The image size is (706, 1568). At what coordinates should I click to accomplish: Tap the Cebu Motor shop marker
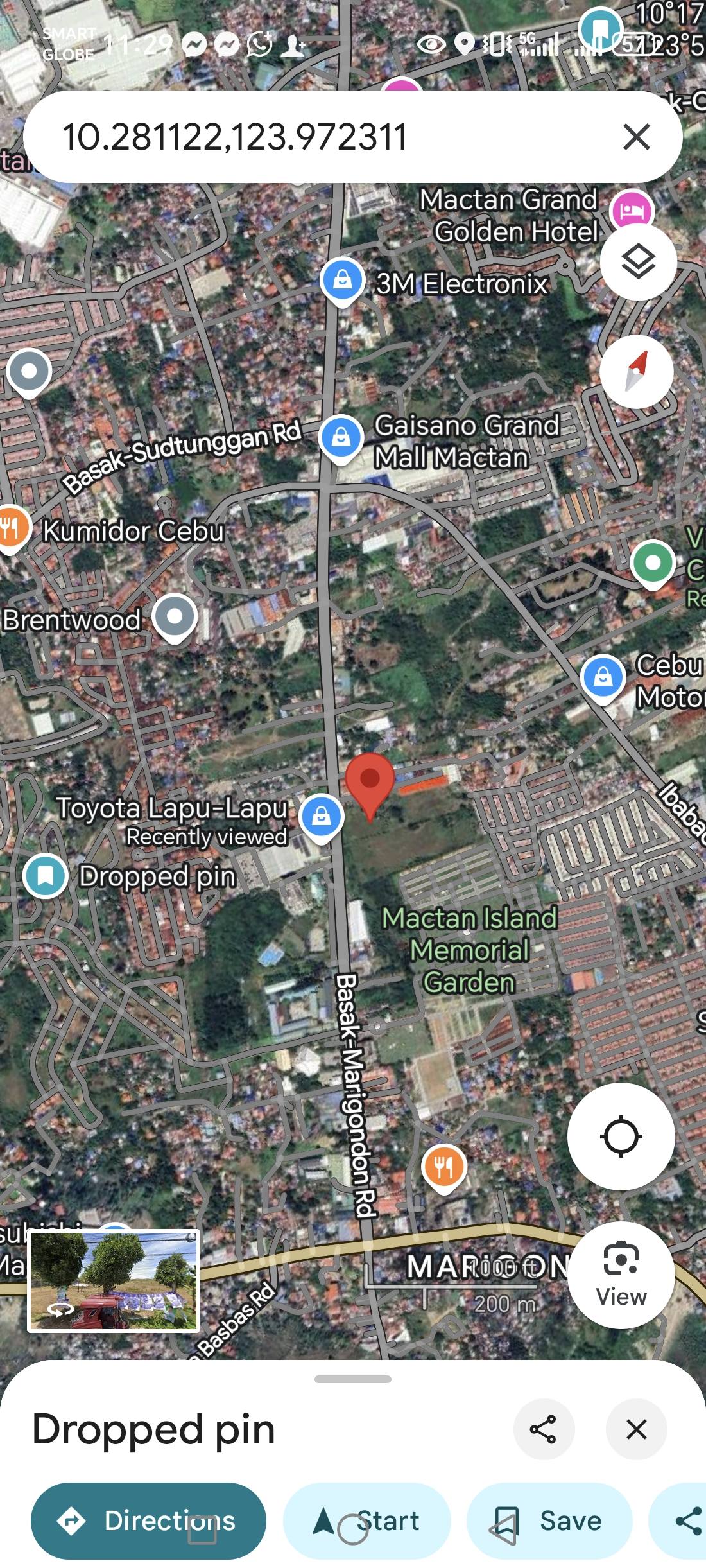[x=603, y=677]
